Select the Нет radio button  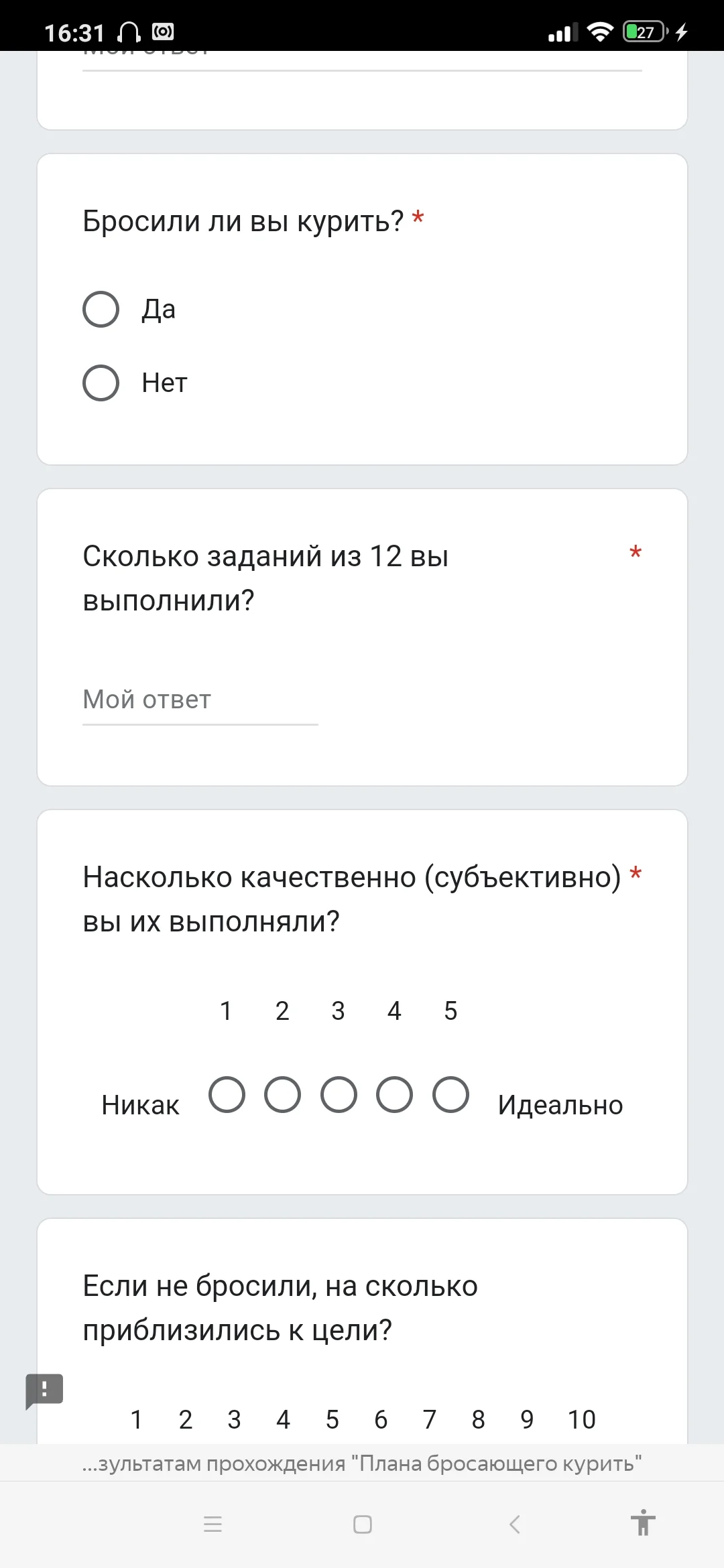click(x=101, y=383)
